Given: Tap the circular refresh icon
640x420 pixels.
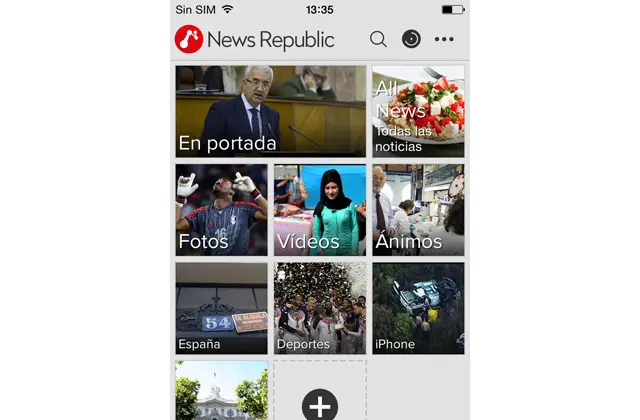Looking at the screenshot, I should [x=411, y=39].
